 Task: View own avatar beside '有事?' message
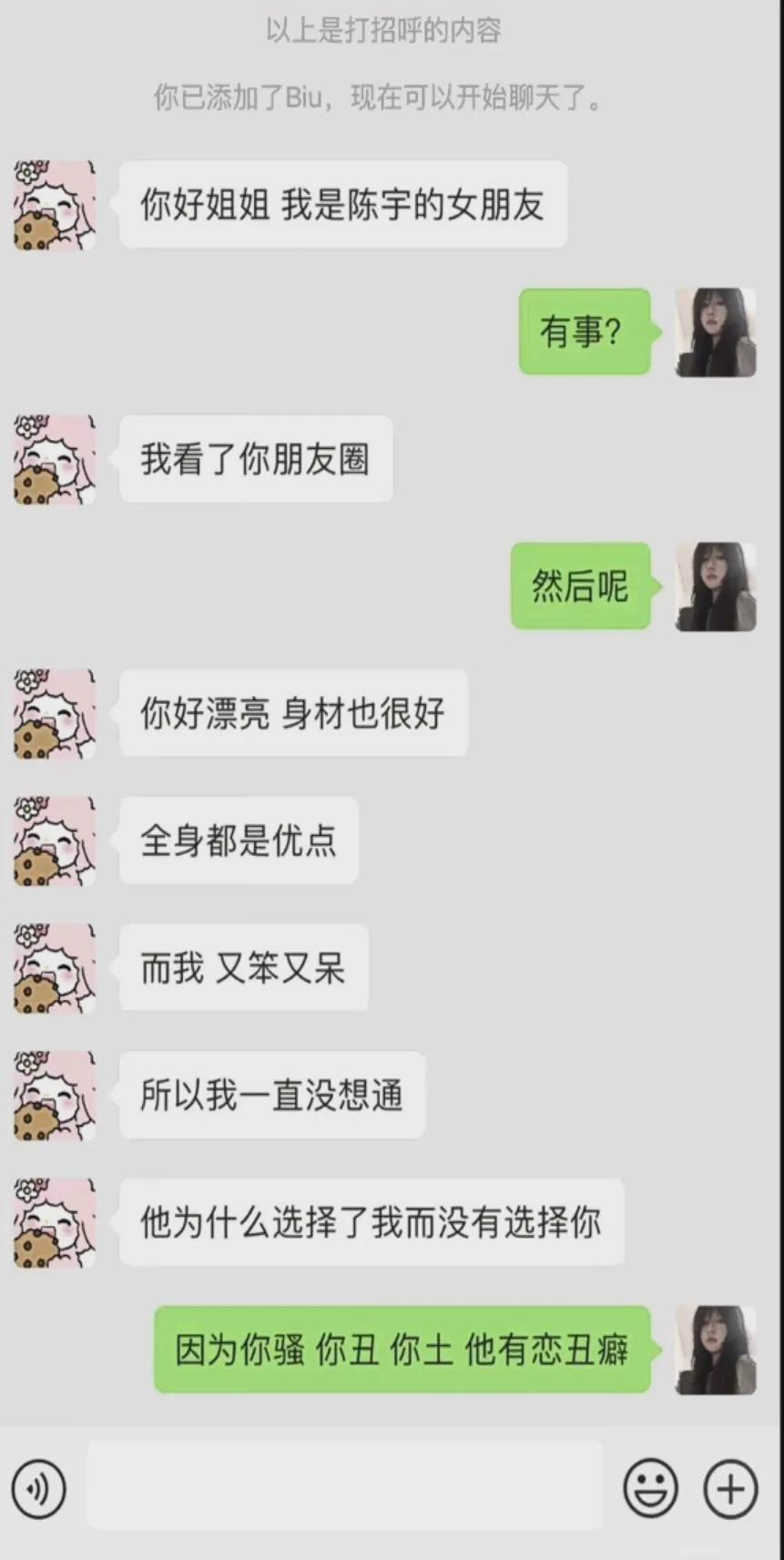coord(716,332)
